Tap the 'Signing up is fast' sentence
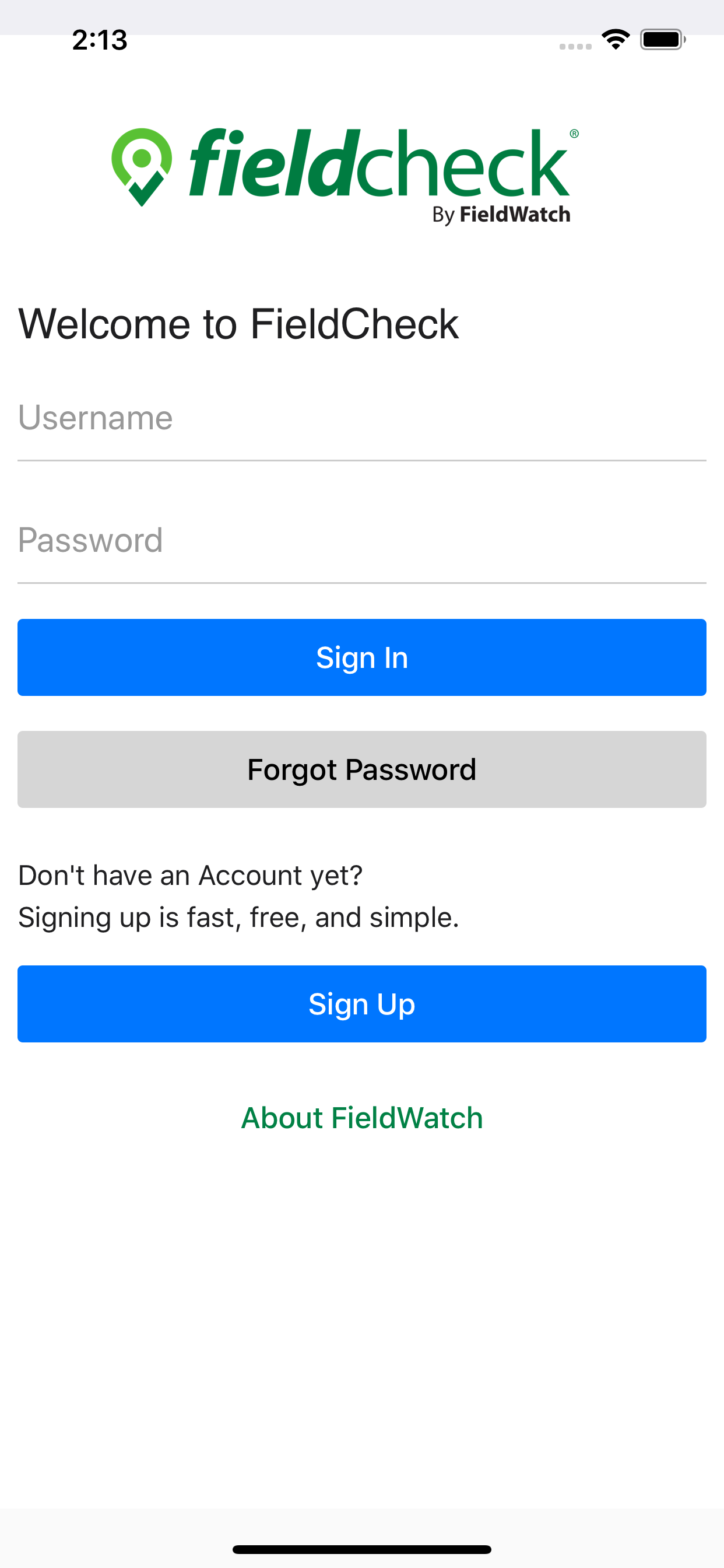The image size is (724, 1568). [x=238, y=918]
